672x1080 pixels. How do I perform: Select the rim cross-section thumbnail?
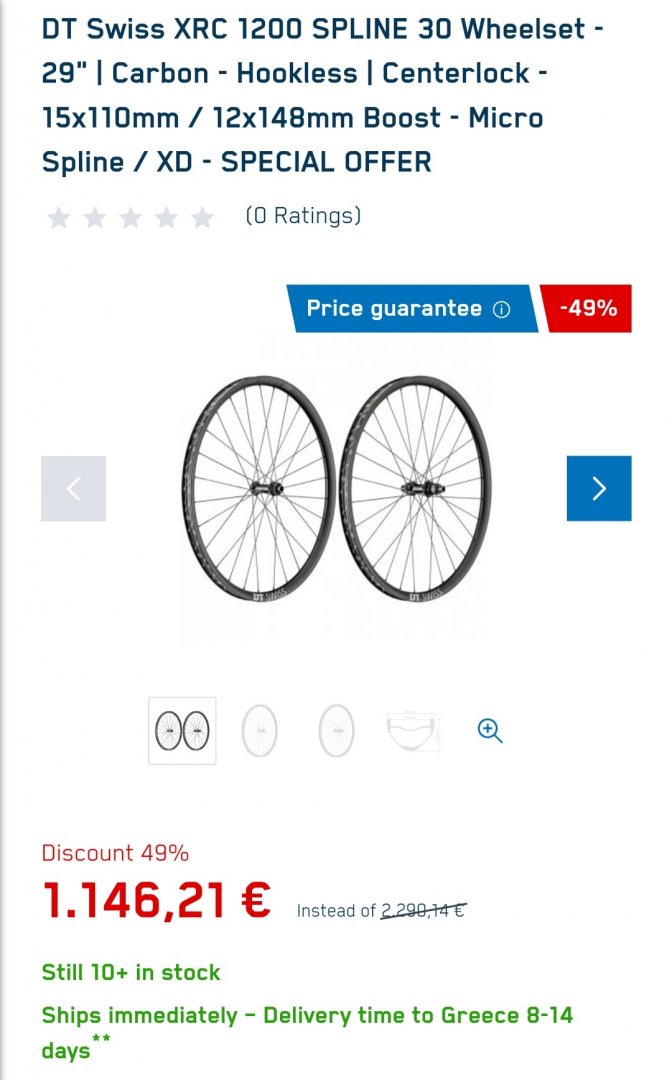pyautogui.click(x=412, y=731)
